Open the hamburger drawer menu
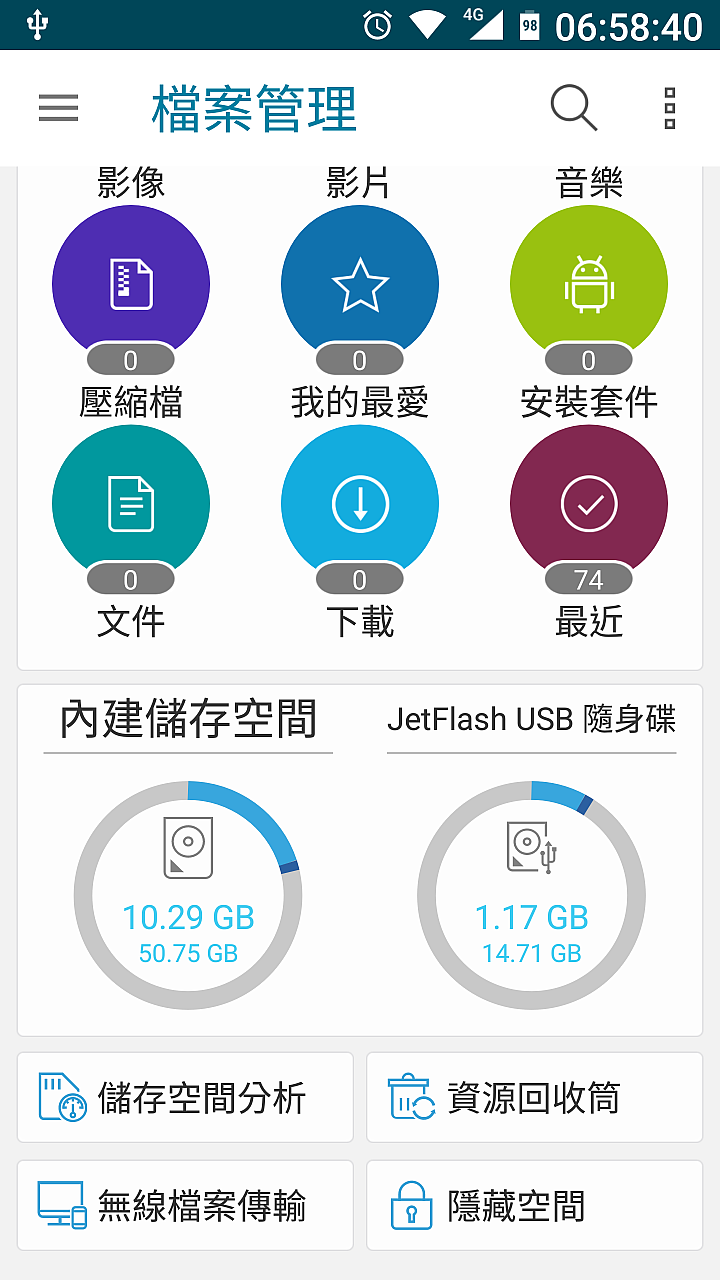Screen dimensions: 720x1280 click(x=58, y=108)
